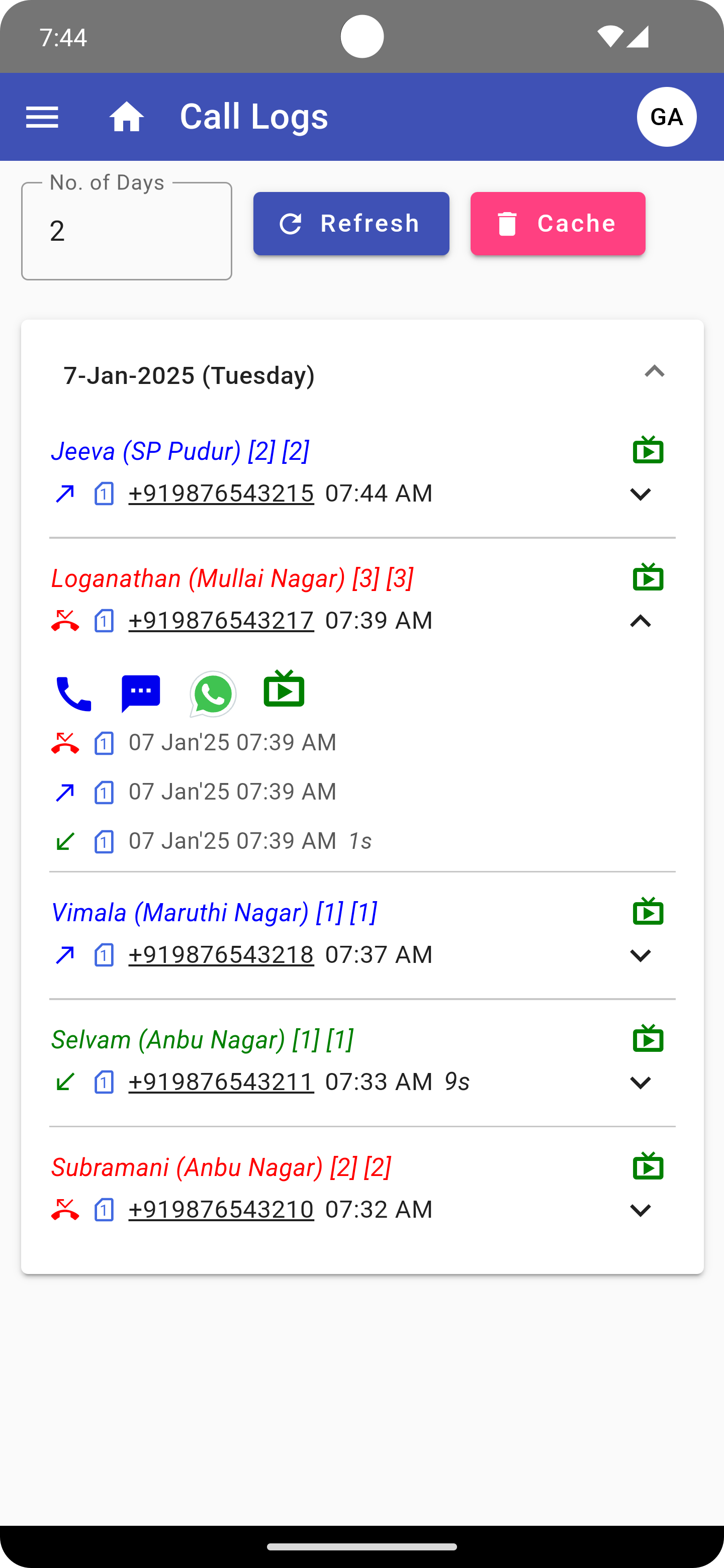Expand Jeeva (SP Pudur) call details
The image size is (724, 1568).
pyautogui.click(x=640, y=494)
